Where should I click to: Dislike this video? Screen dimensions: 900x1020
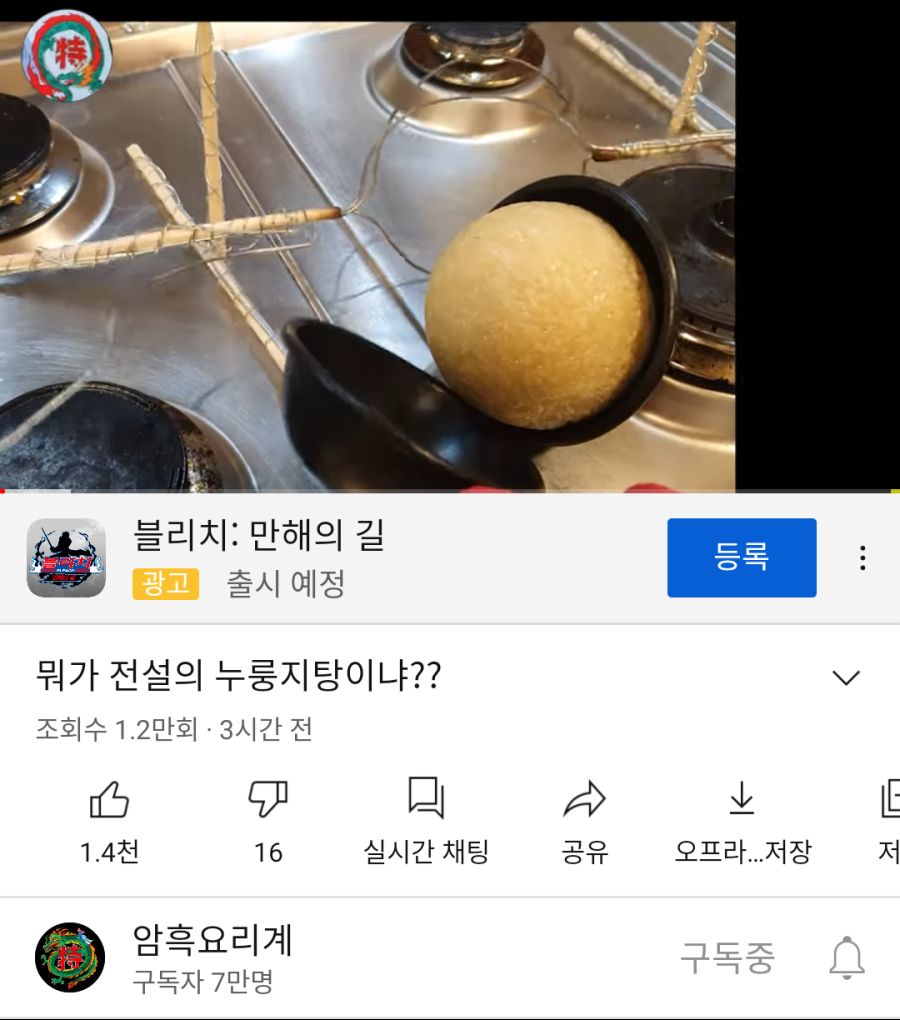tap(267, 822)
